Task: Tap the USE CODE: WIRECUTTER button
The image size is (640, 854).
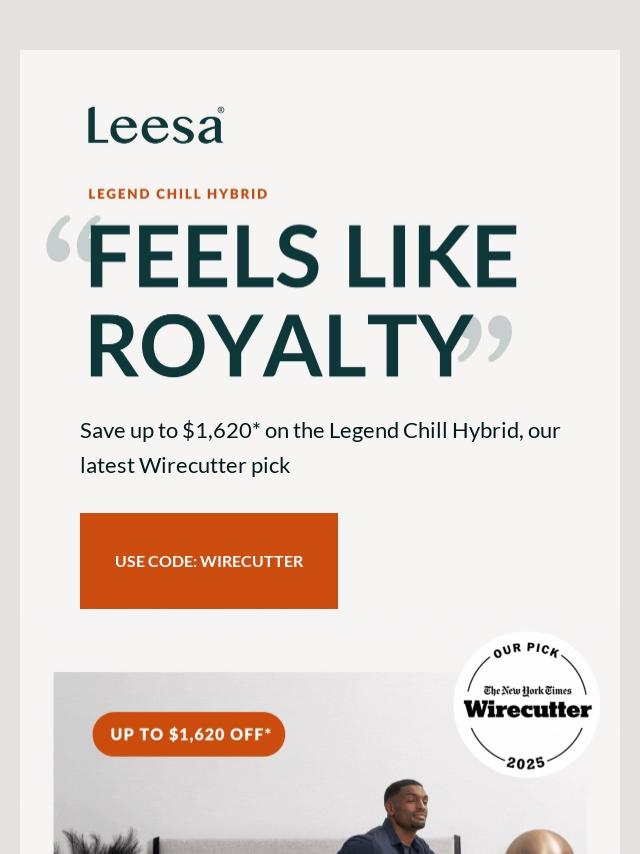Action: point(209,561)
